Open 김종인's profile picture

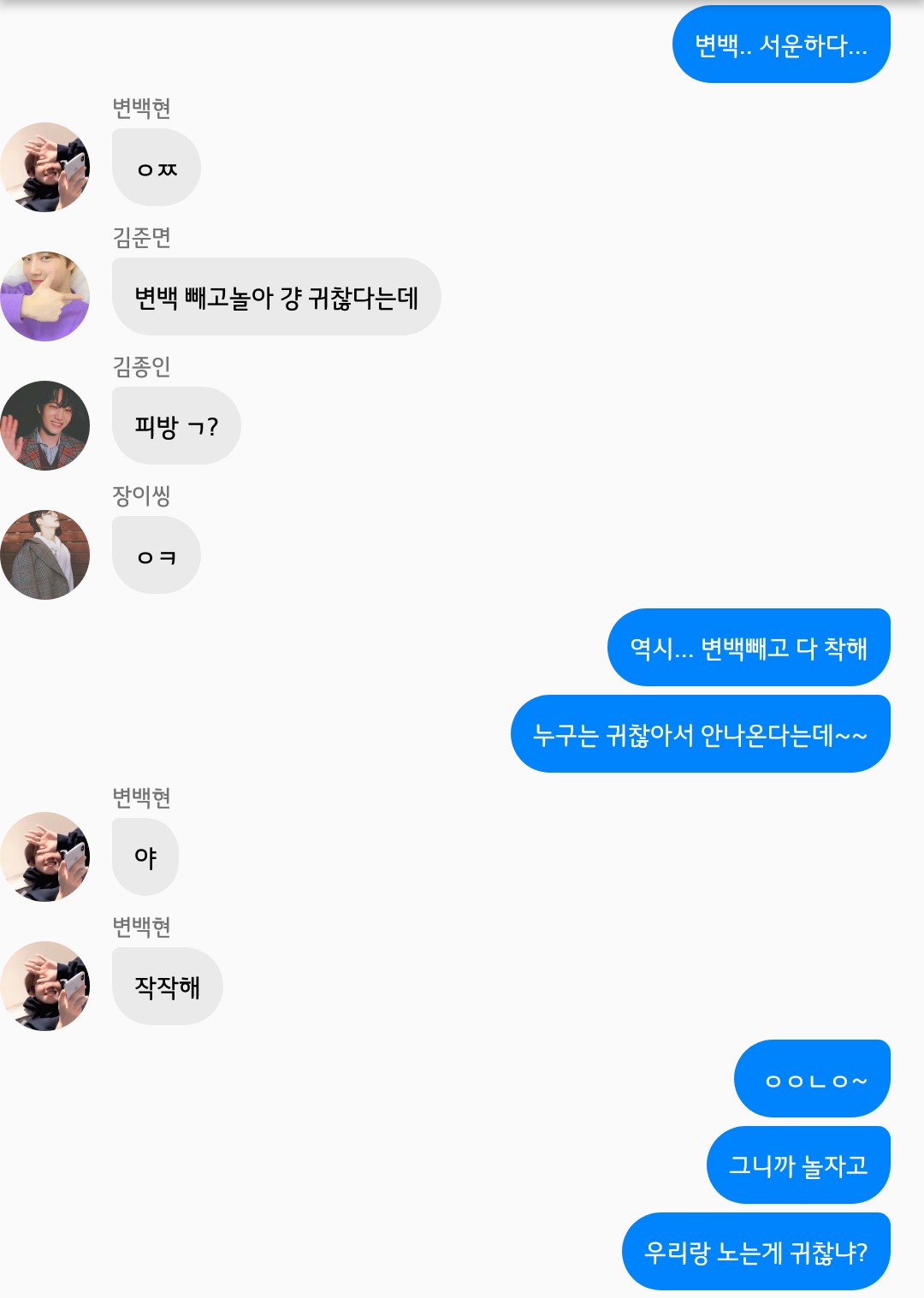(x=44, y=425)
